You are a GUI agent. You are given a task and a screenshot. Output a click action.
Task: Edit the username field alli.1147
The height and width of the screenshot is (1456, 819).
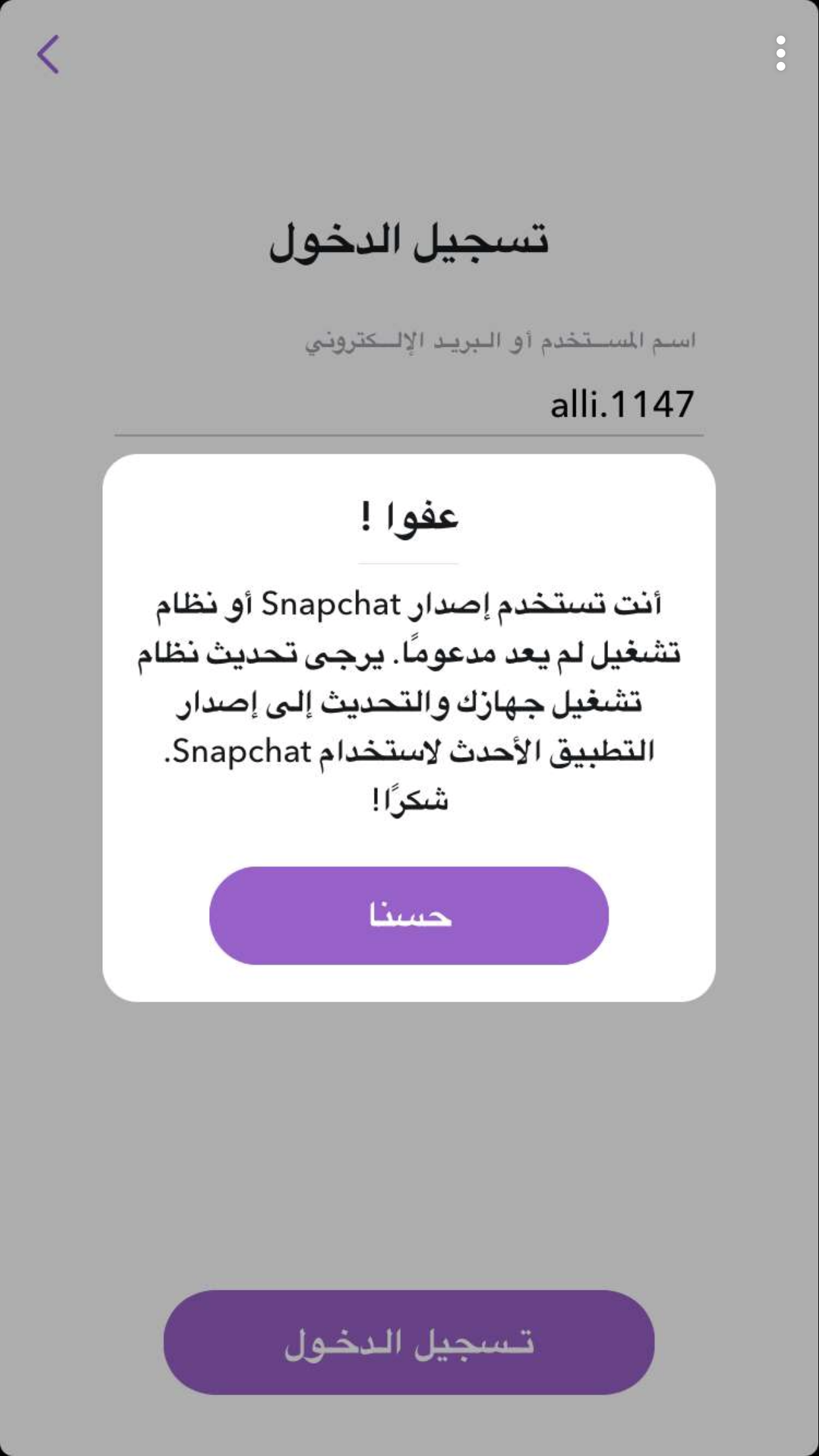409,404
